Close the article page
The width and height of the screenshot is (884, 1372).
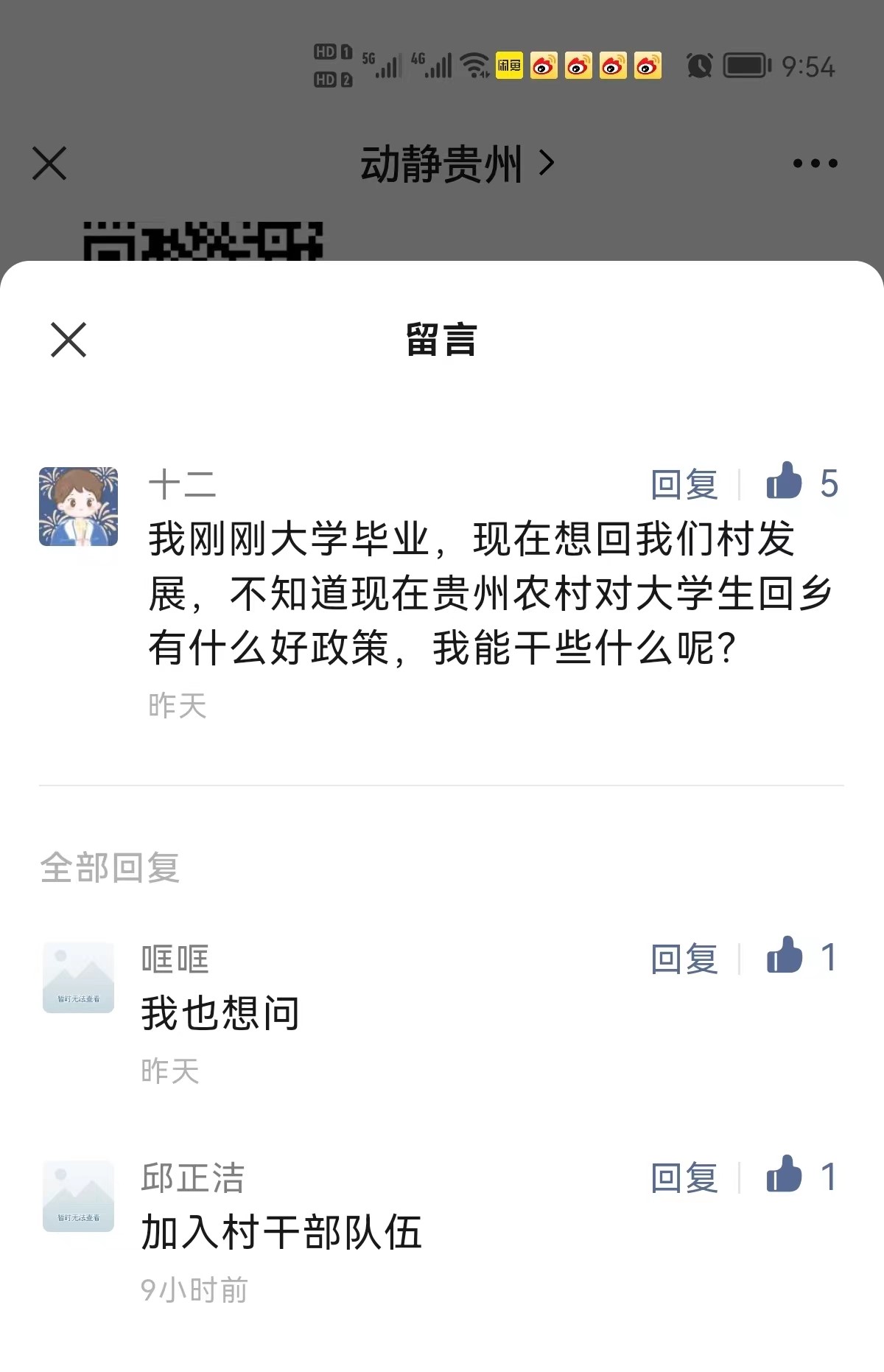coord(49,163)
